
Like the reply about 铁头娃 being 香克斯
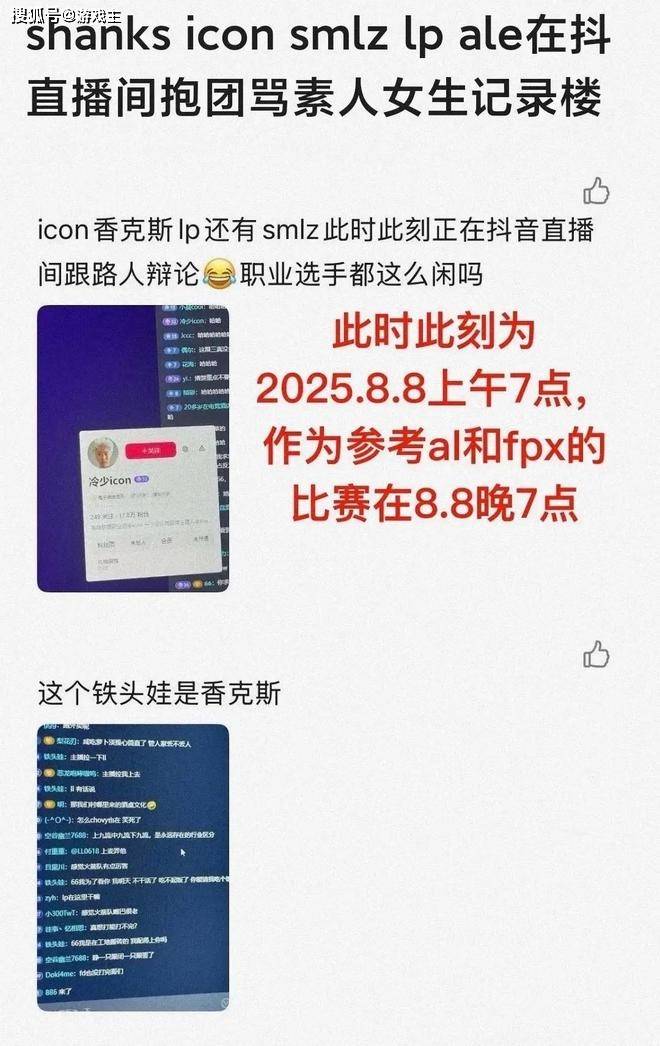pyautogui.click(x=596, y=655)
